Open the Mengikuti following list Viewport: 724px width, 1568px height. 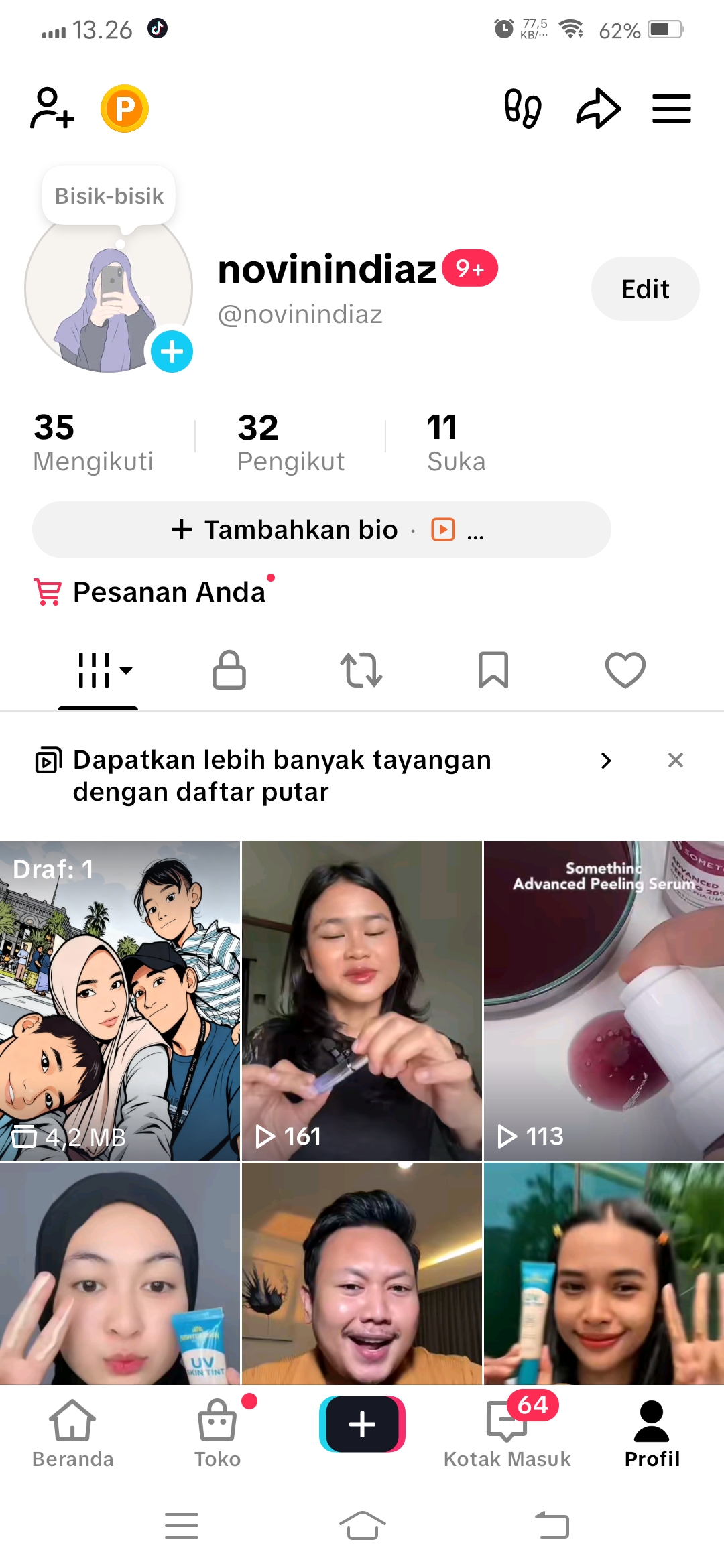point(93,443)
